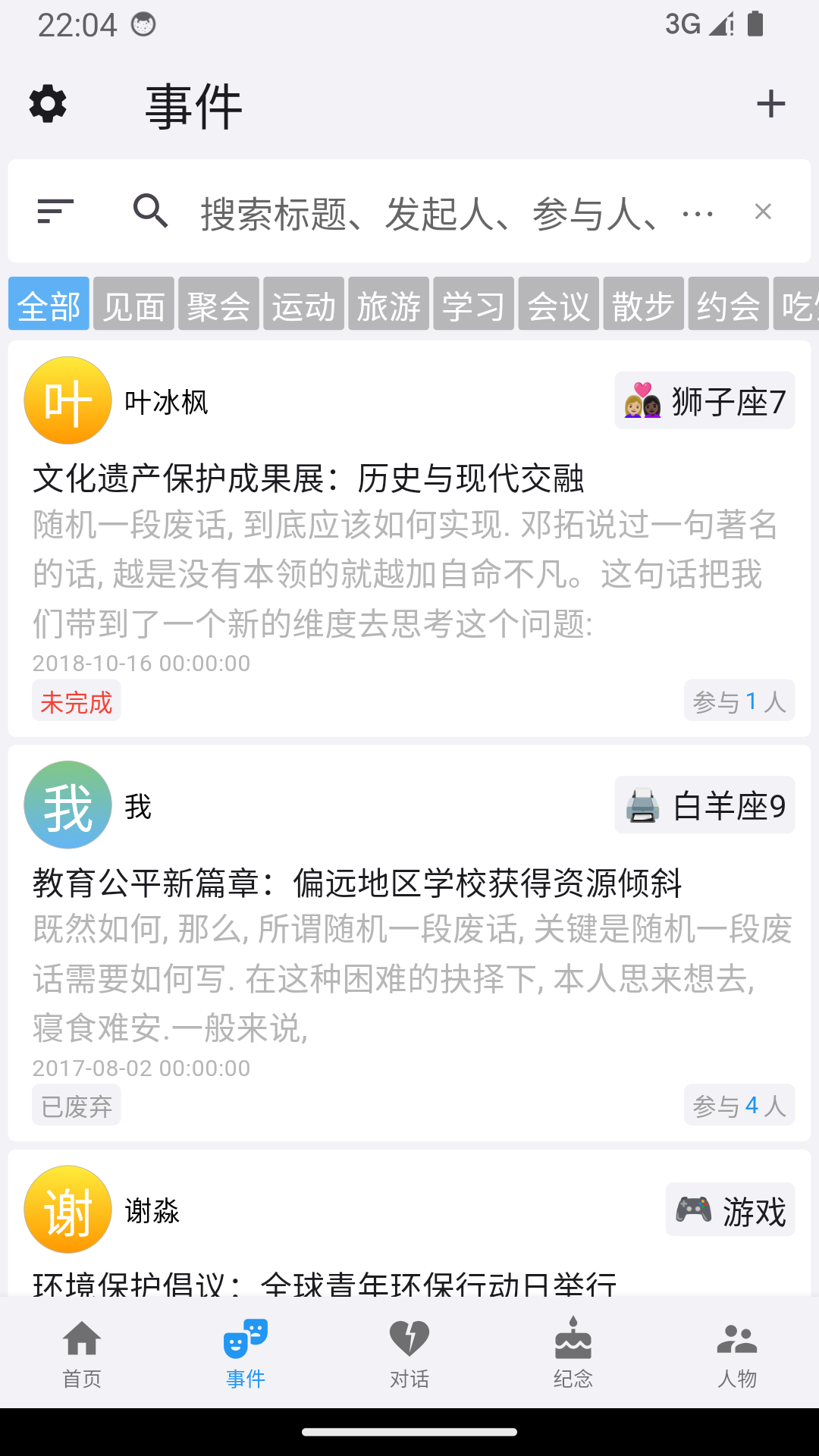819x1456 pixels.
Task: Open the settings gear icon
Action: (x=48, y=105)
